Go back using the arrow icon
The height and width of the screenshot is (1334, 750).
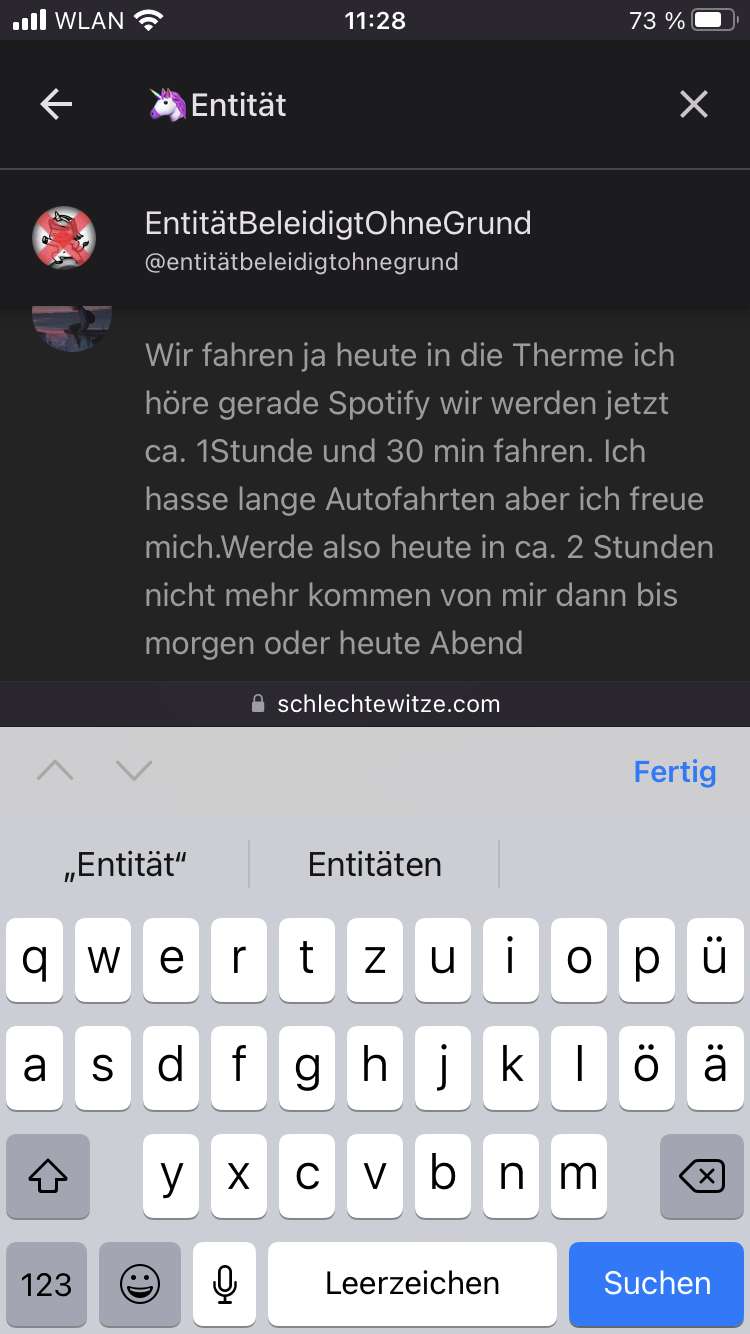point(56,104)
